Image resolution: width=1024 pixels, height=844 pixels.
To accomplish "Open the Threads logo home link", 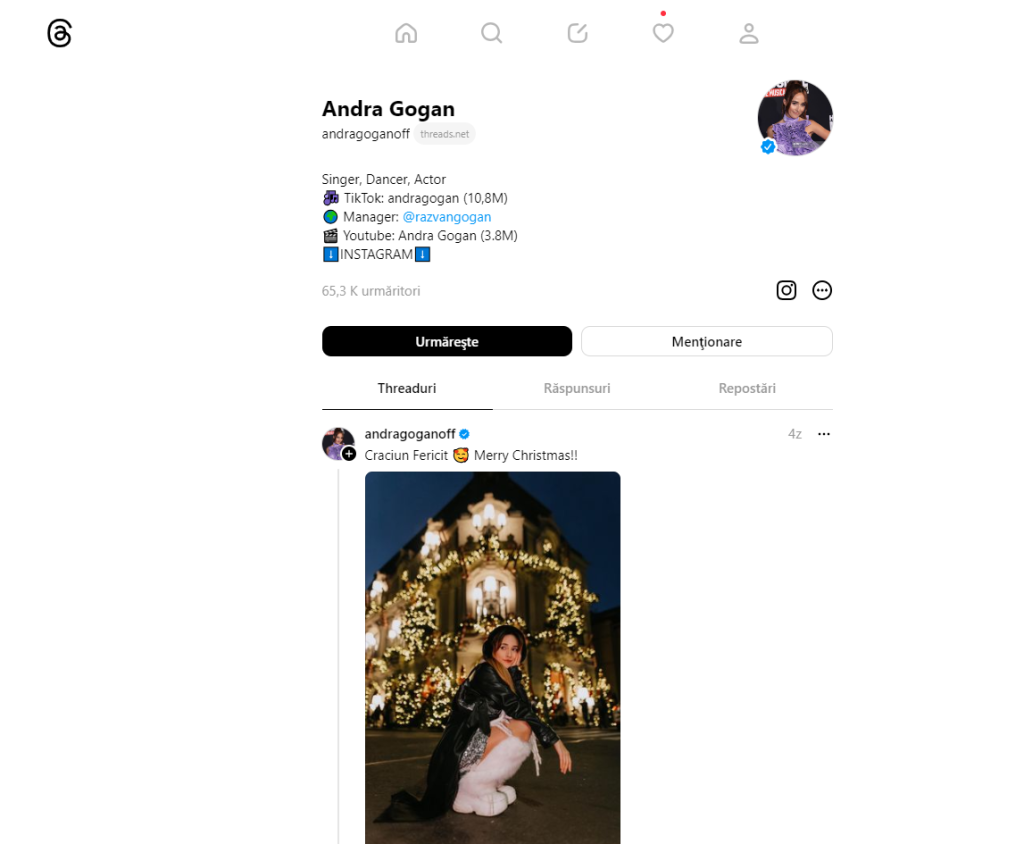I will [60, 33].
